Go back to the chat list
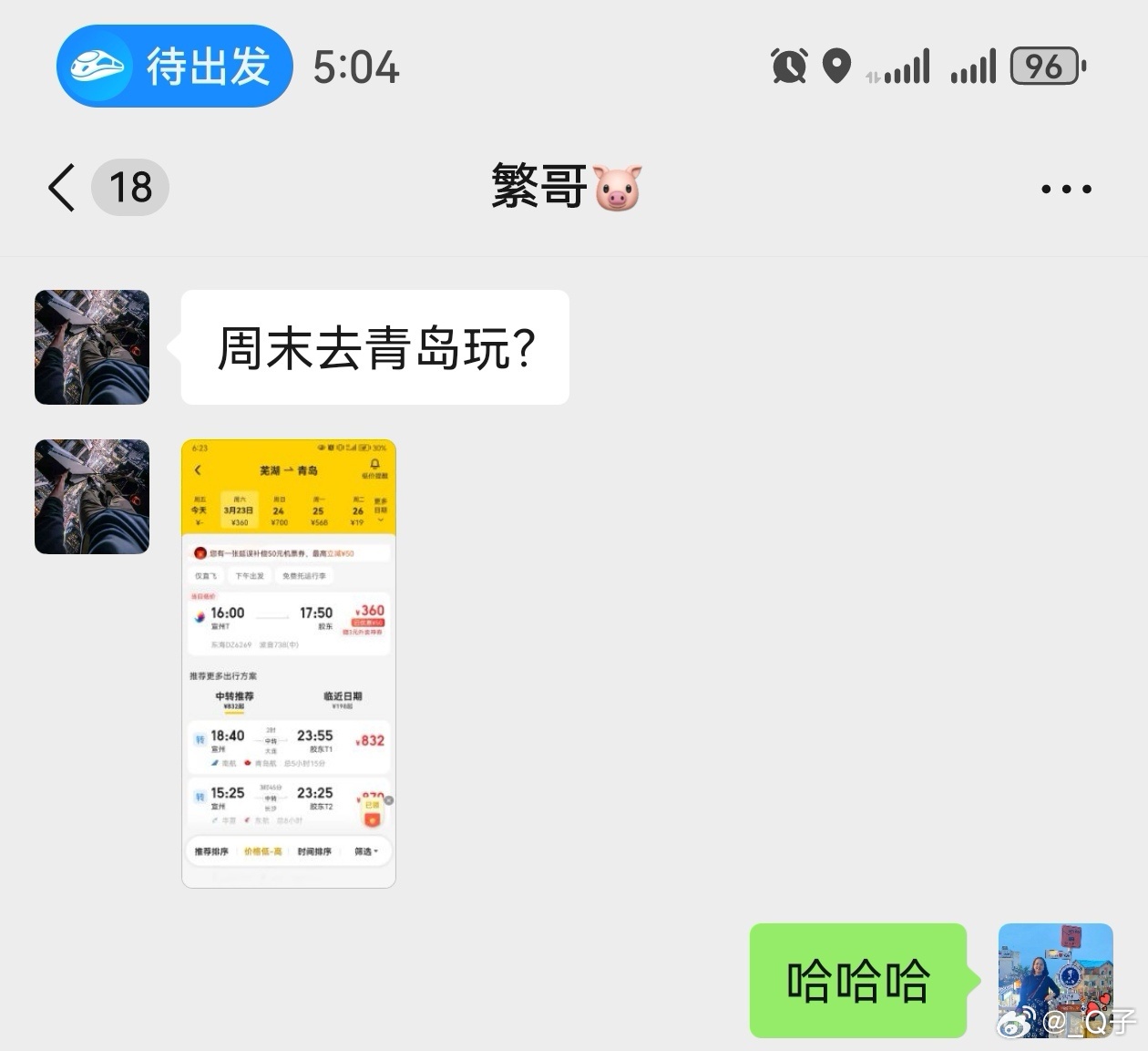Viewport: 1148px width, 1051px height. point(62,189)
